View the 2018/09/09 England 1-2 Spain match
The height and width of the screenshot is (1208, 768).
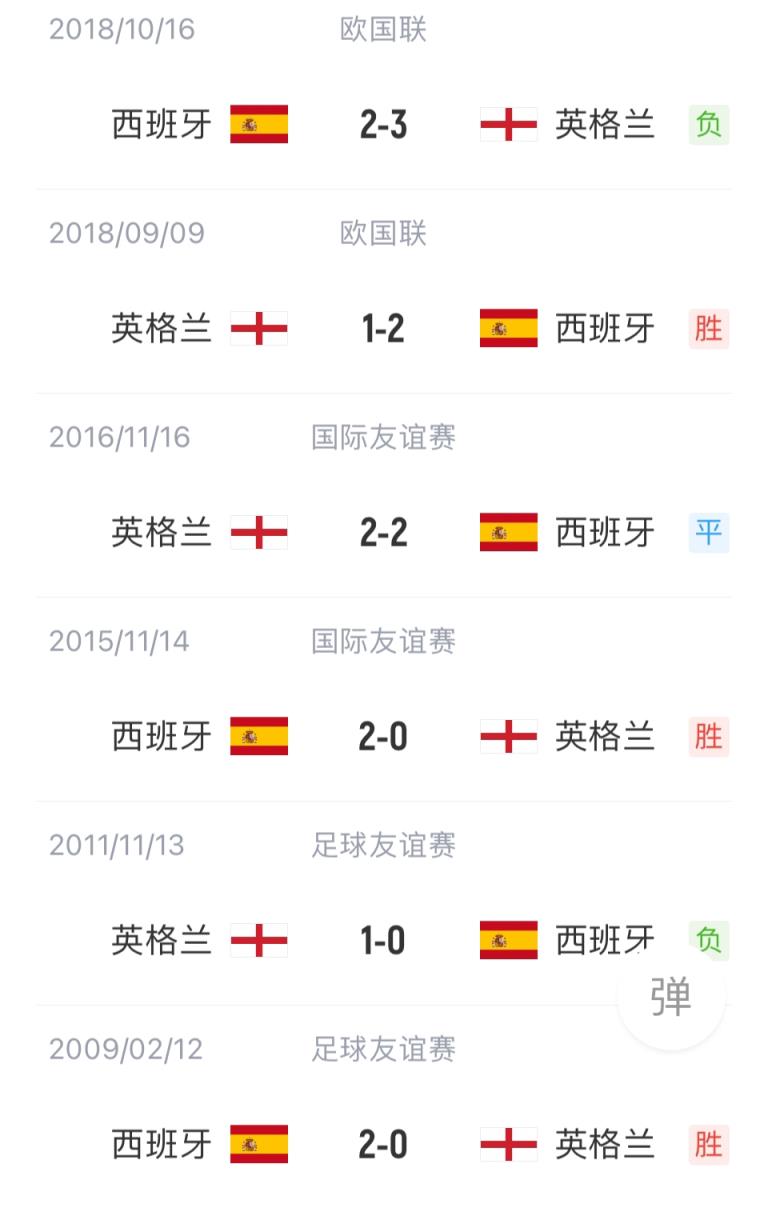pos(384,329)
